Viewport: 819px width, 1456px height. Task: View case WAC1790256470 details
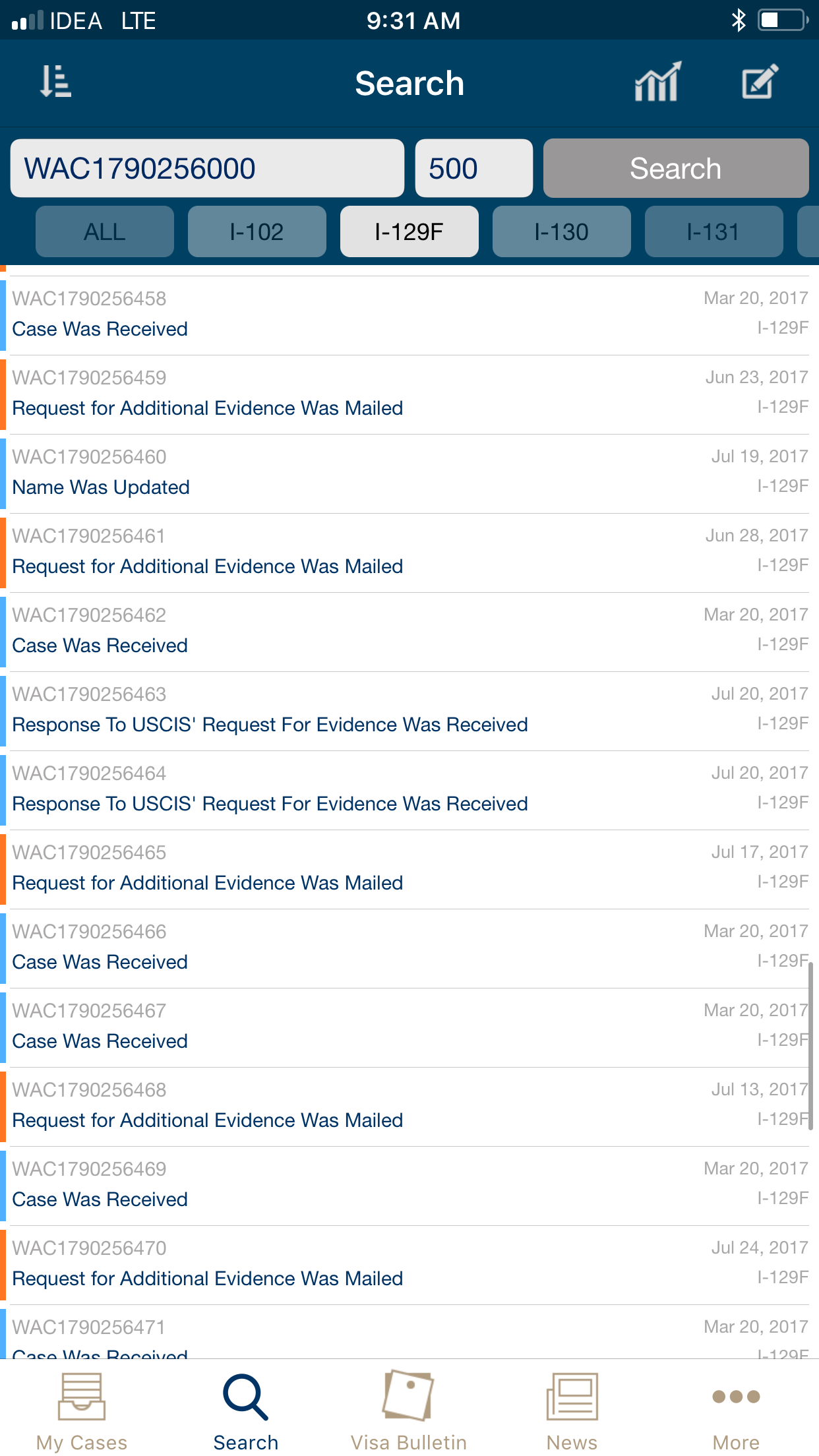click(409, 1265)
